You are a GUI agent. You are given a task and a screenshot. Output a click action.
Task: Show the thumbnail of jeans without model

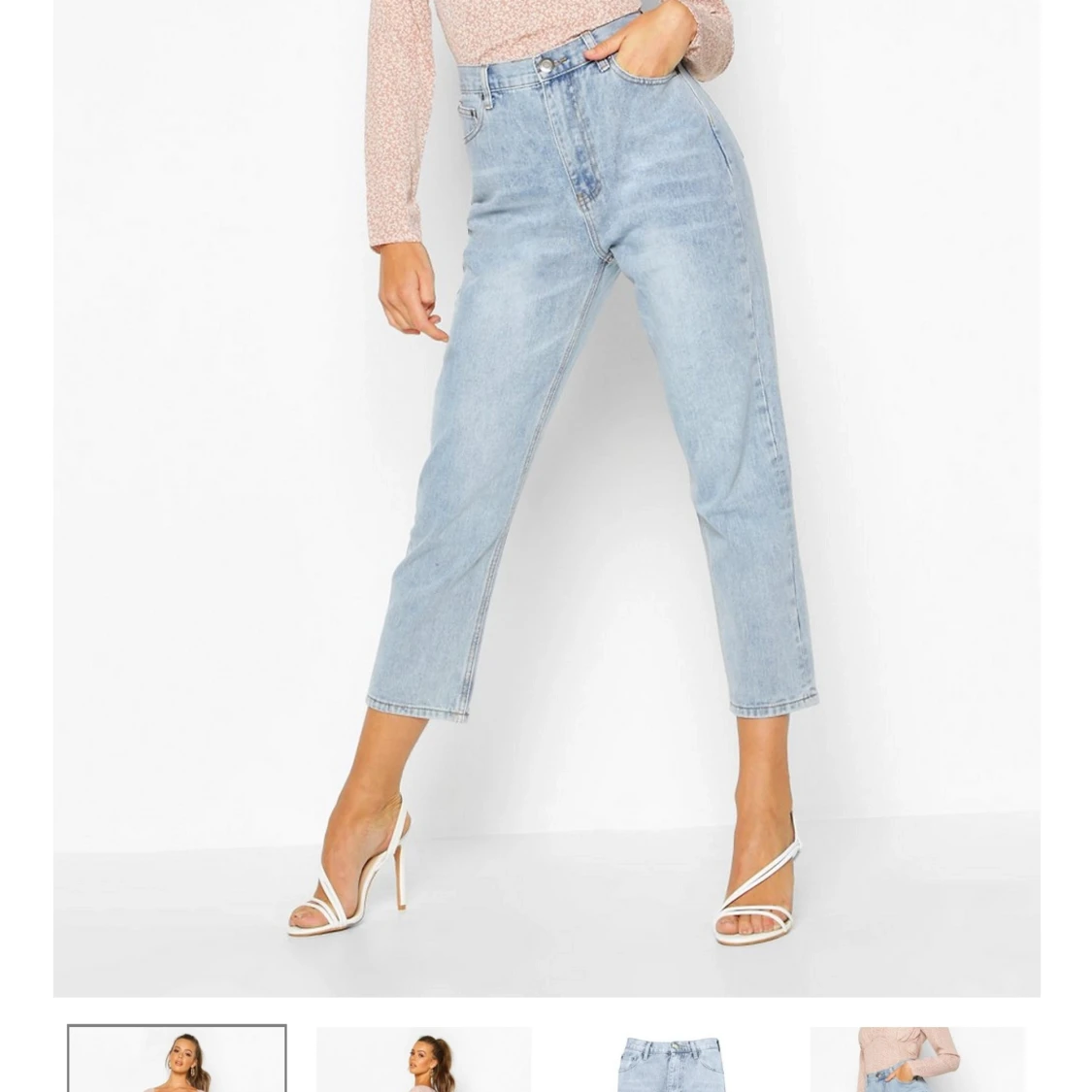click(671, 1059)
